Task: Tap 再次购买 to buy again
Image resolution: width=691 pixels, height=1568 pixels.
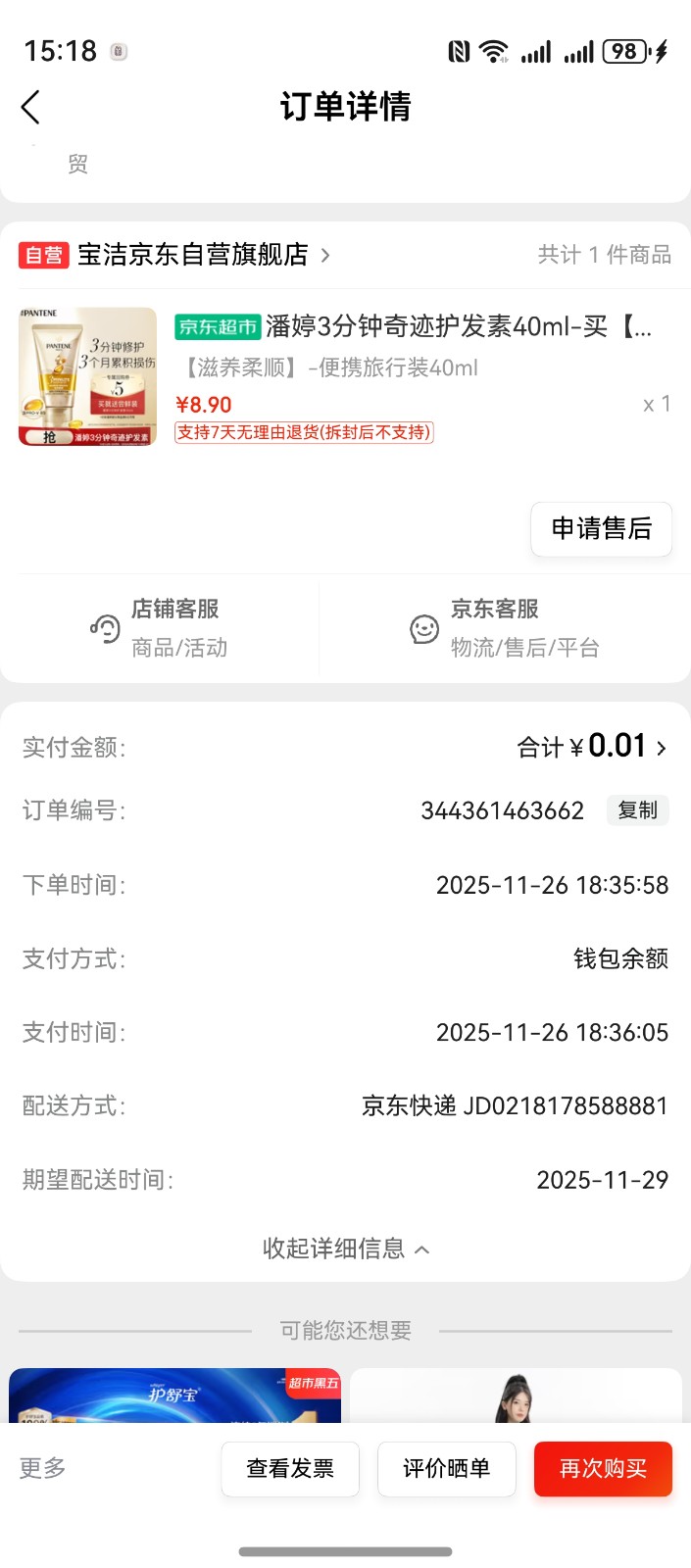Action: point(603,1468)
